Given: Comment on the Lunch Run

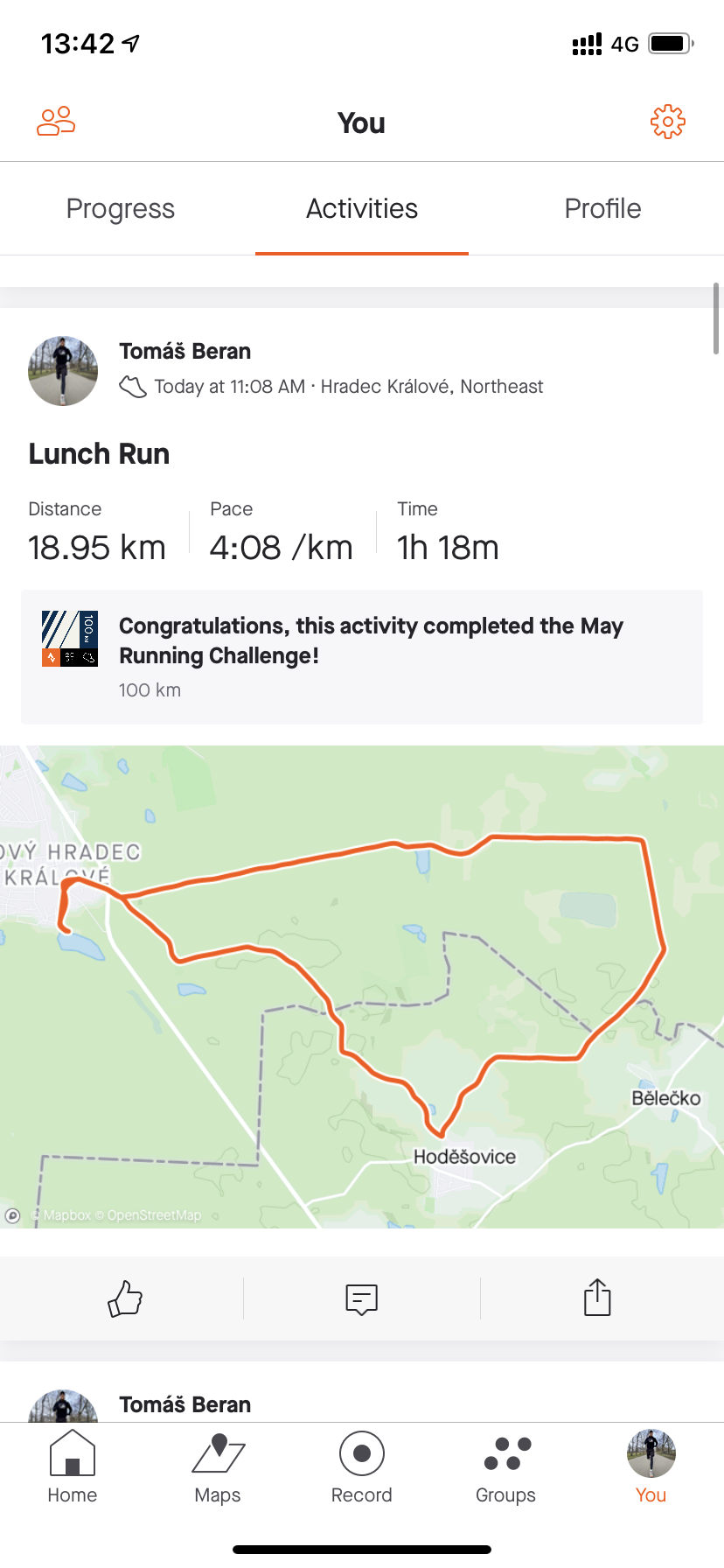Looking at the screenshot, I should (361, 1298).
